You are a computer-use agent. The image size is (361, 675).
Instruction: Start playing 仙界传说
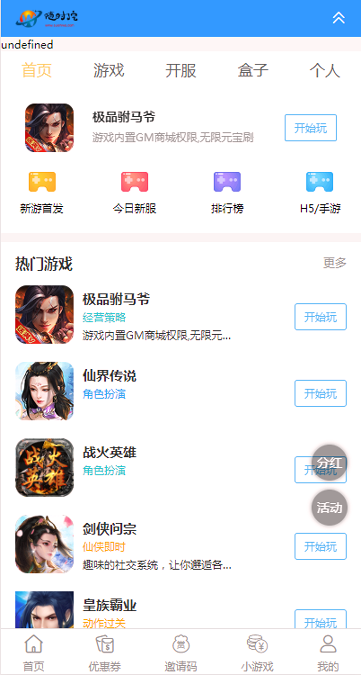point(321,393)
